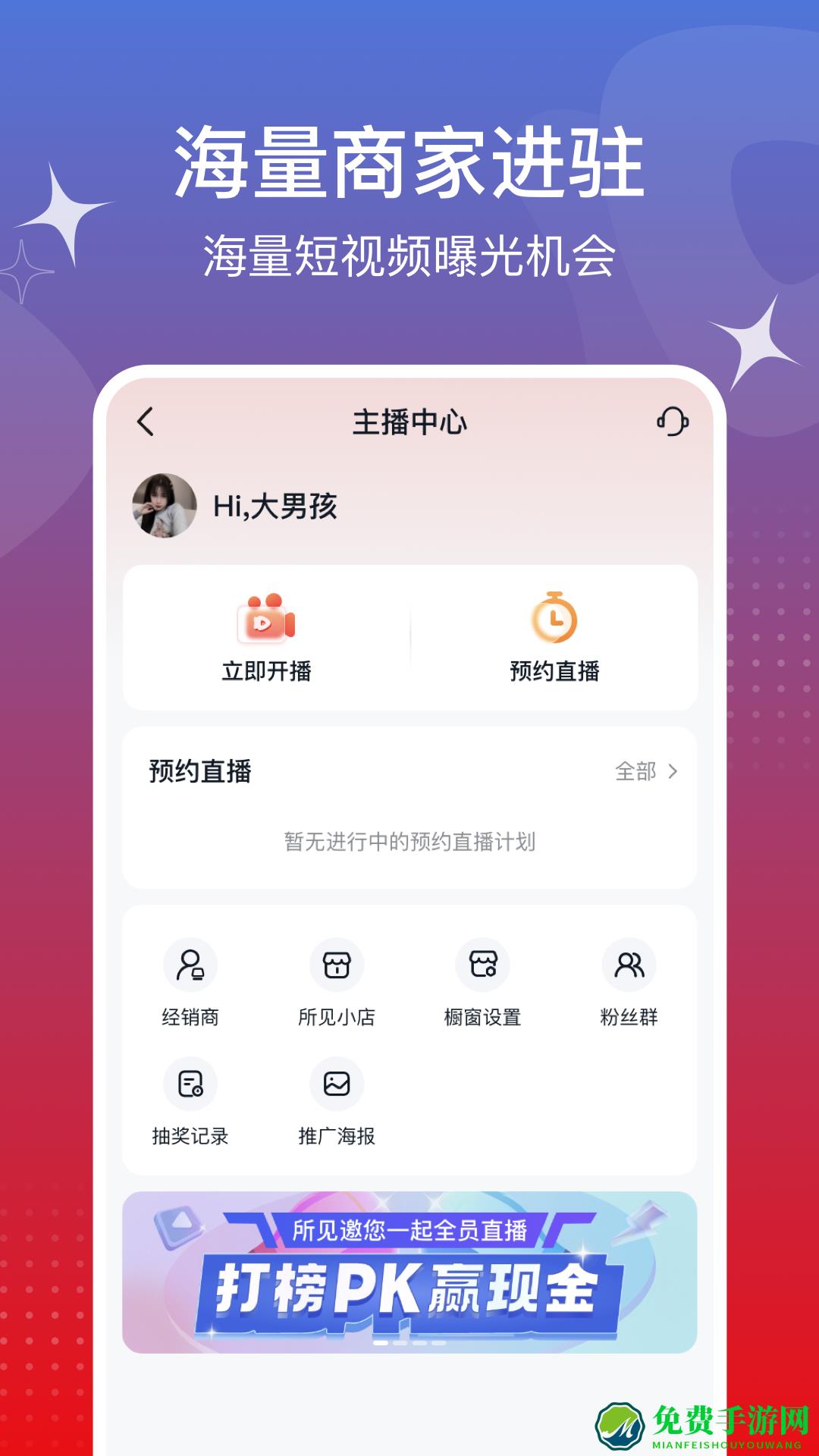The image size is (819, 1456).
Task: Expand 全部 to view all scheduled livestreams
Action: (643, 771)
